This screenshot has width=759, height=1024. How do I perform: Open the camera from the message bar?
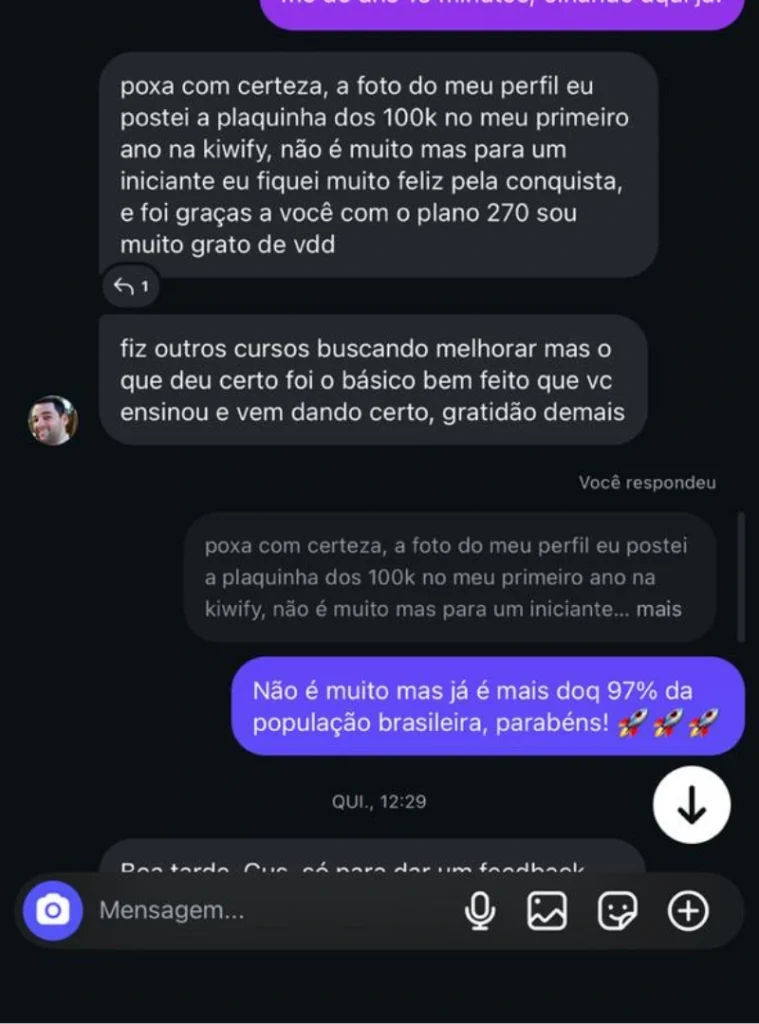pyautogui.click(x=53, y=911)
